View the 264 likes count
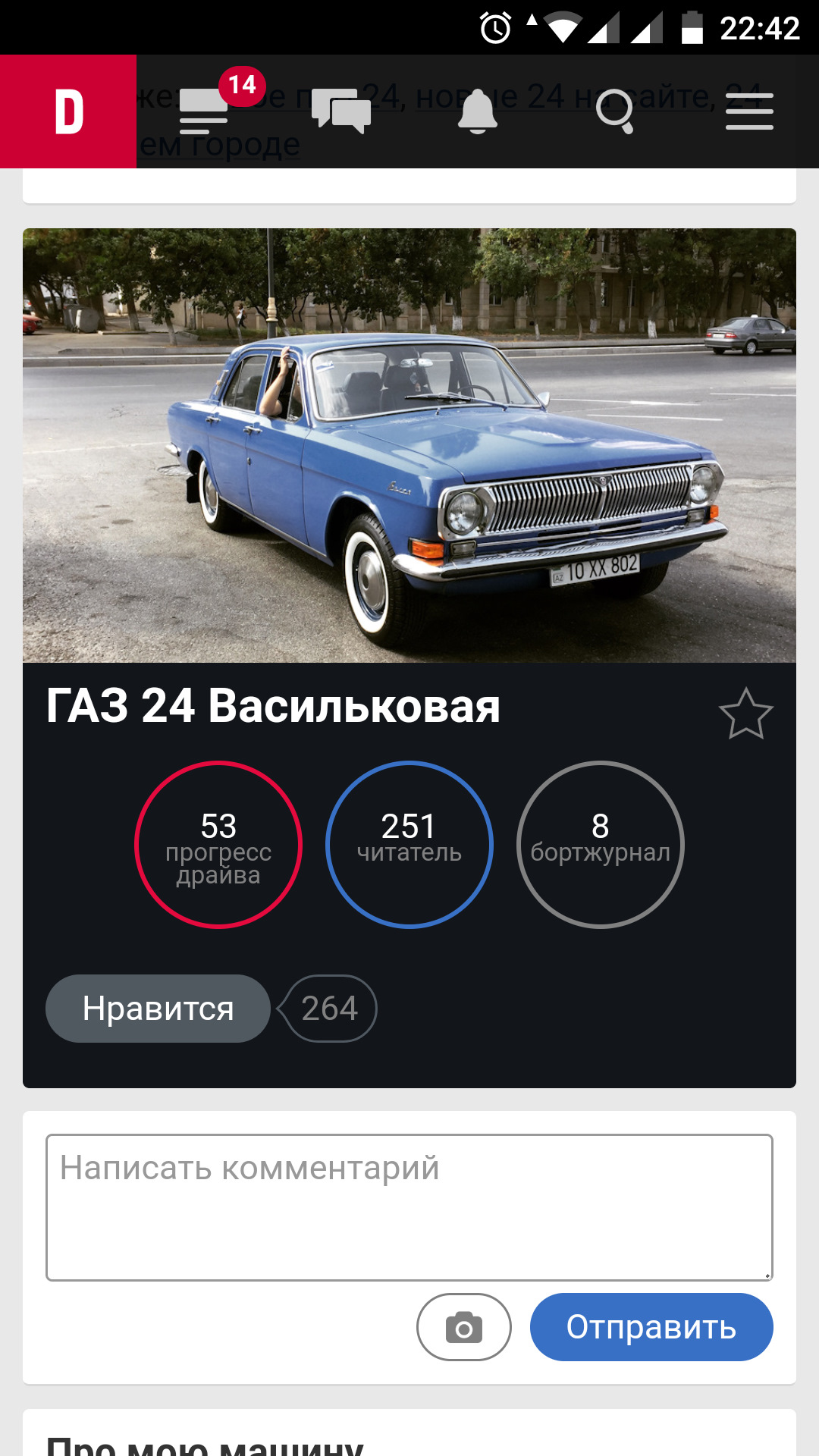Viewport: 819px width, 1456px height. (x=330, y=1008)
